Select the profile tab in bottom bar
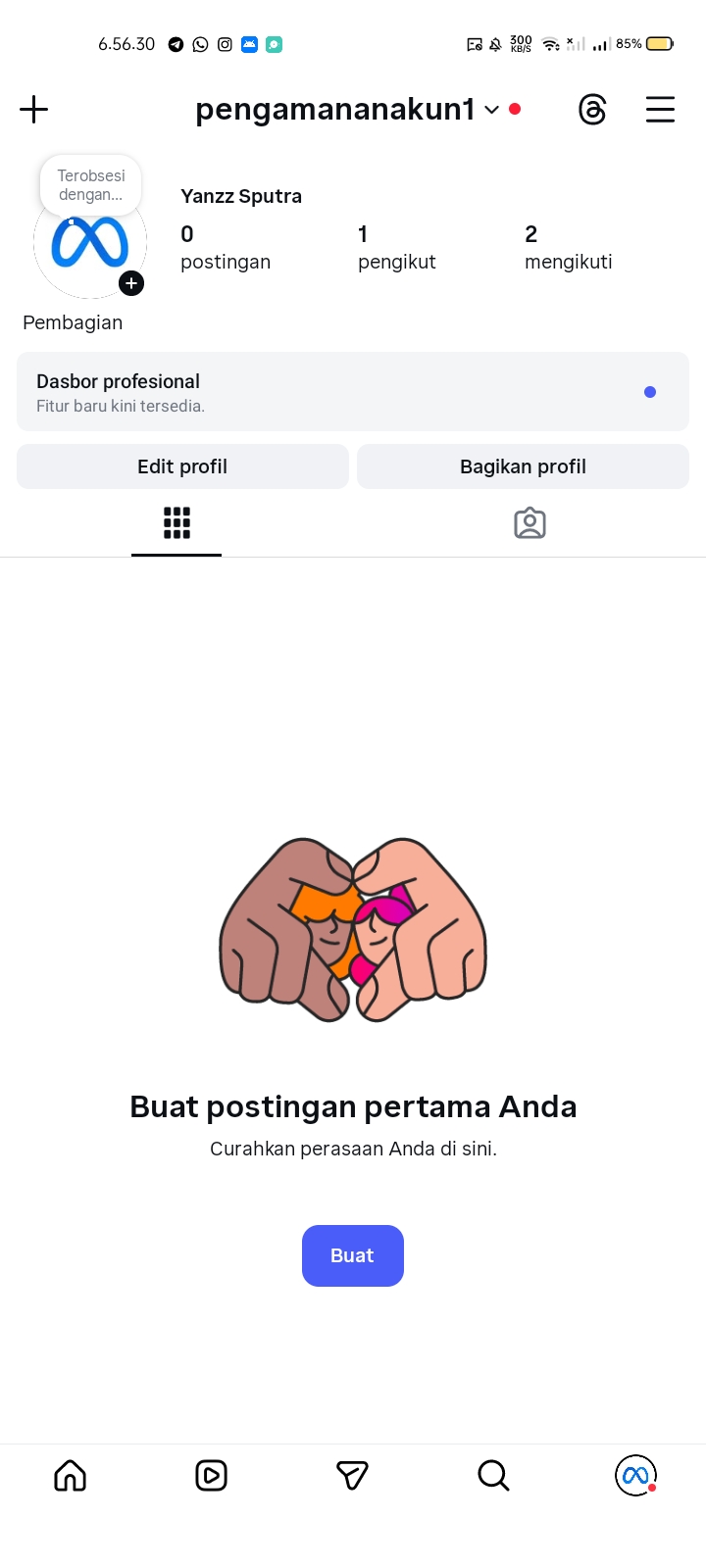 click(635, 1475)
